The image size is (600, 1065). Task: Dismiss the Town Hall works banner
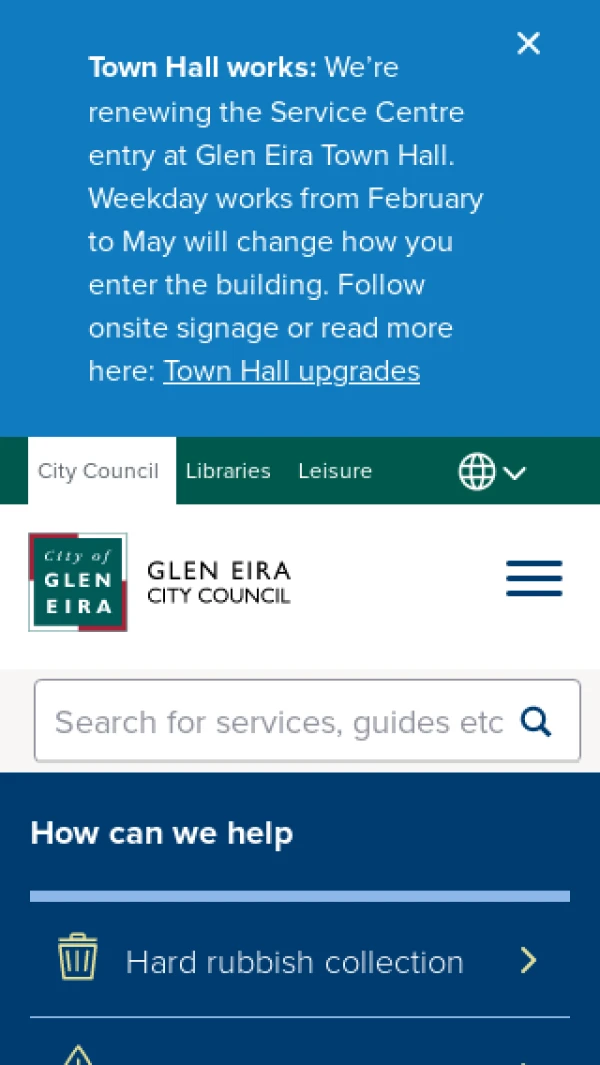(528, 43)
